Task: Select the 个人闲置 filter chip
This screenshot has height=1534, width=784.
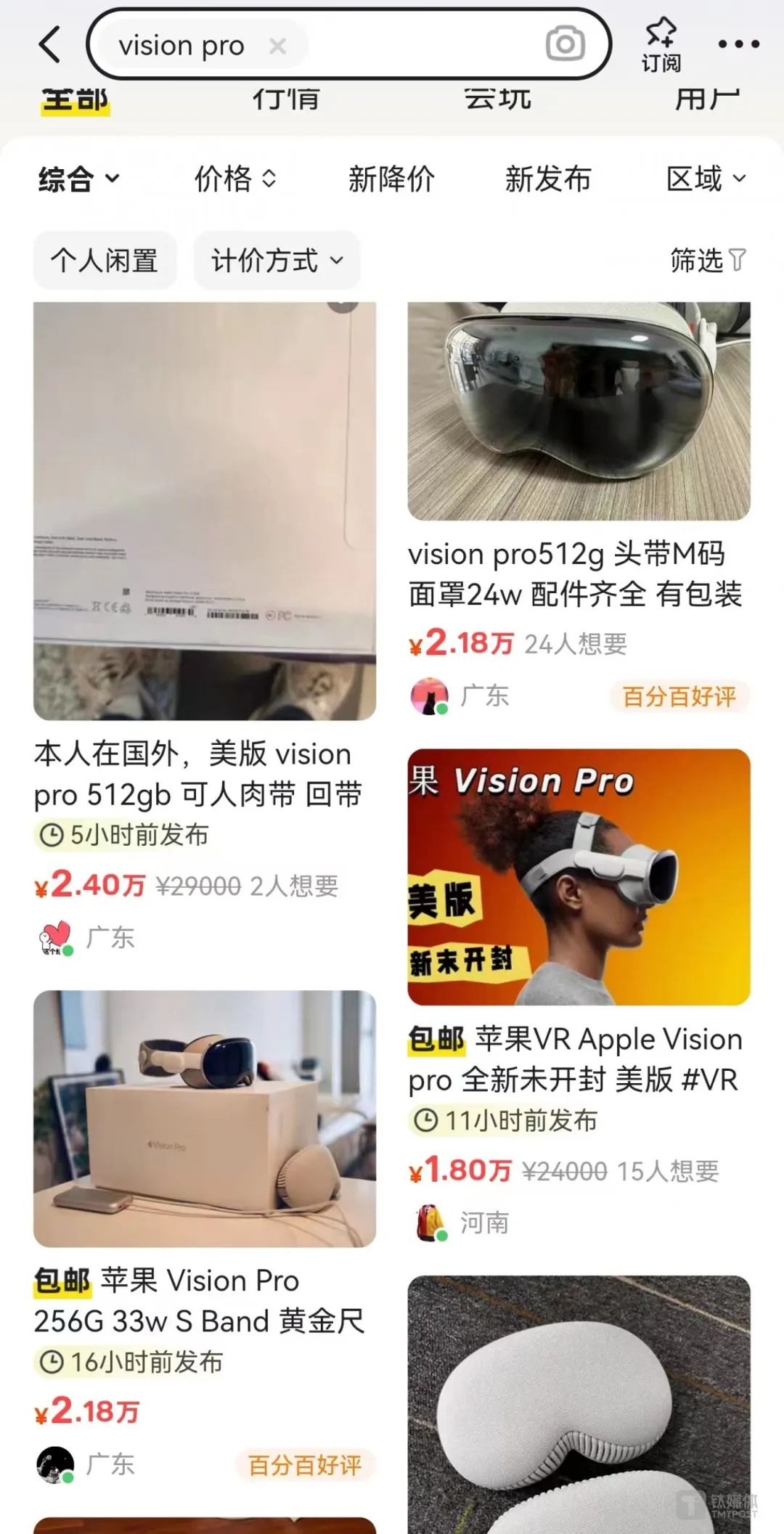Action: [104, 261]
